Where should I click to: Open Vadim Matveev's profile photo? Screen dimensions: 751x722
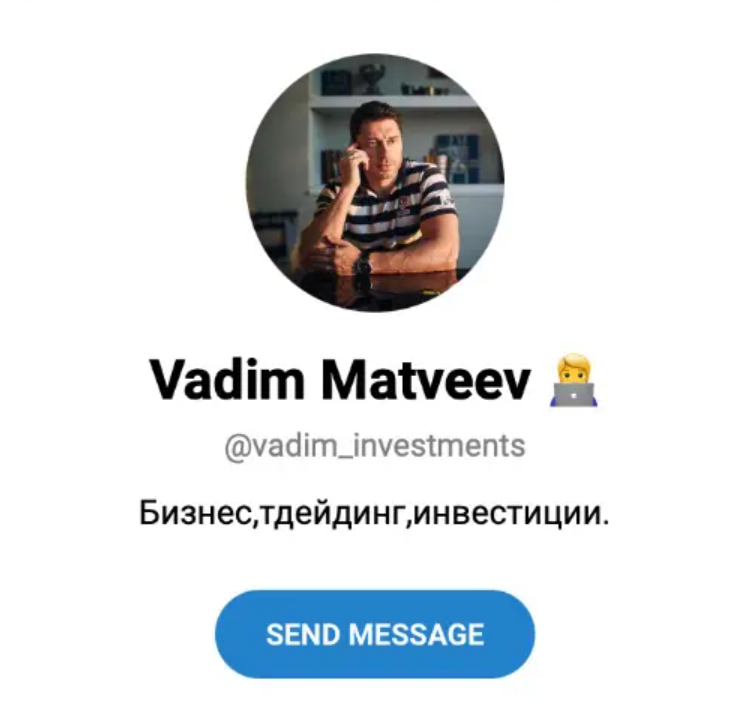tap(375, 184)
